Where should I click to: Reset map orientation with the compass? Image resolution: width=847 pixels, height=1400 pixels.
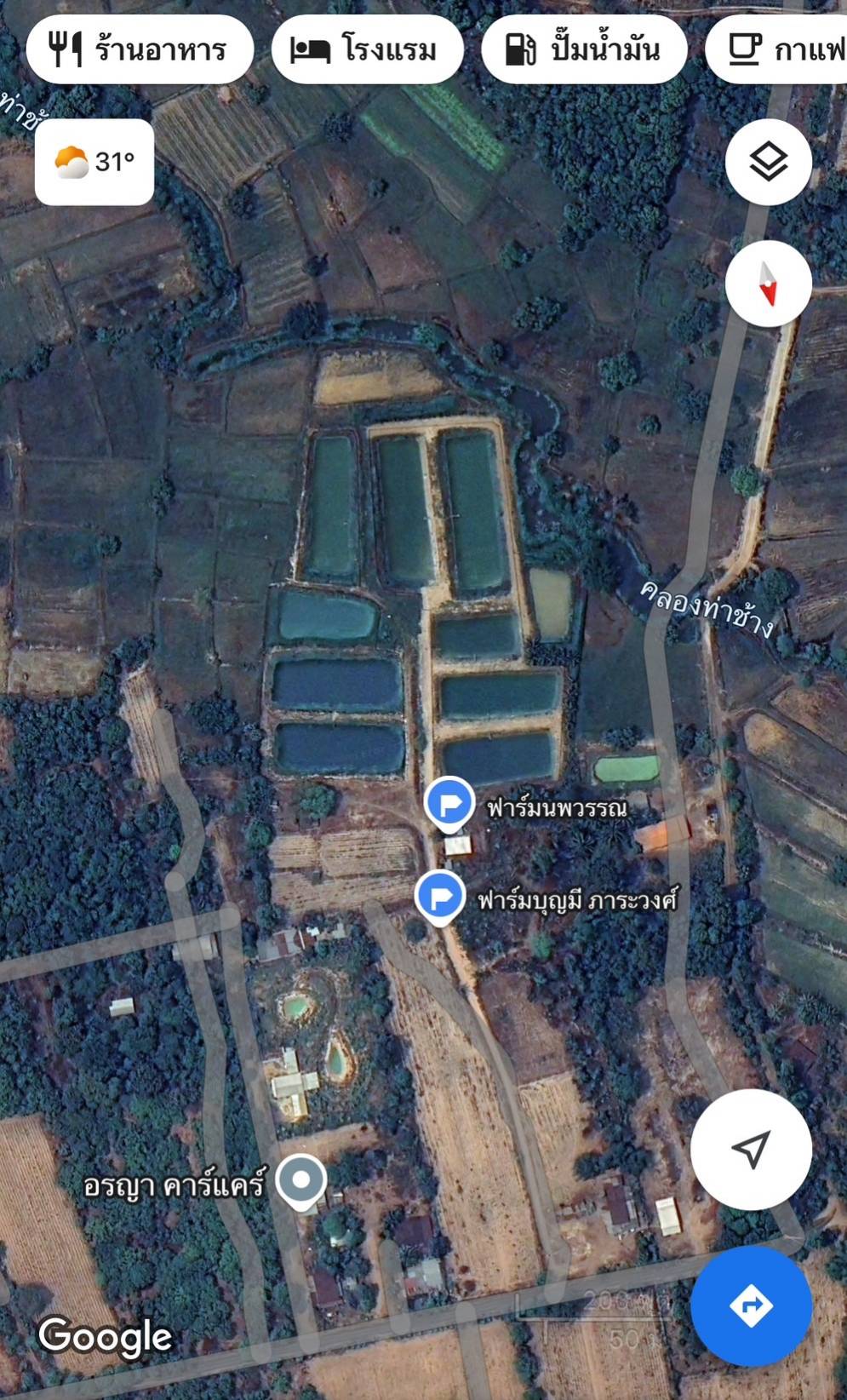[769, 284]
